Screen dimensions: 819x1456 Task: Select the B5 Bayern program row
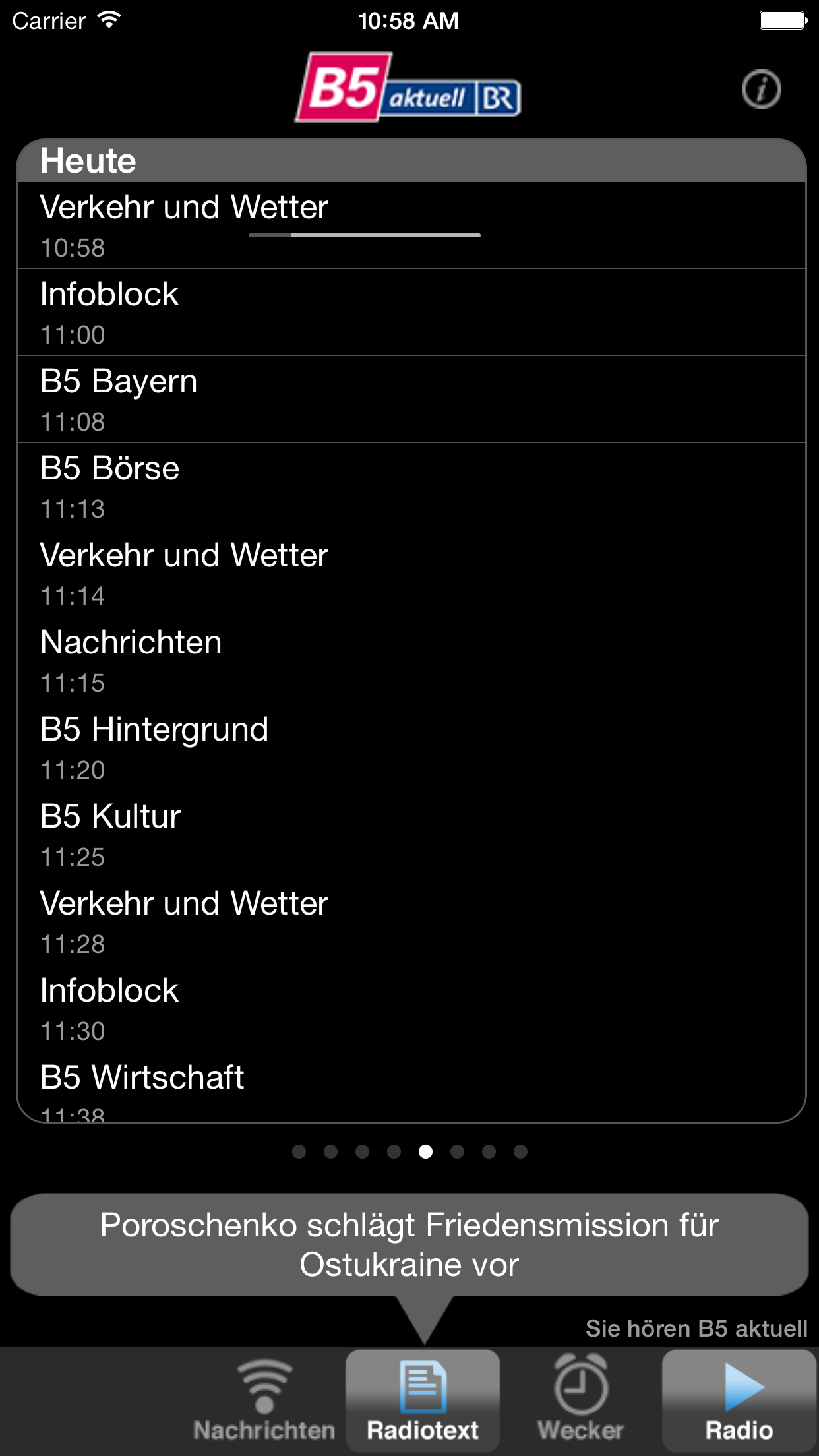coord(411,400)
